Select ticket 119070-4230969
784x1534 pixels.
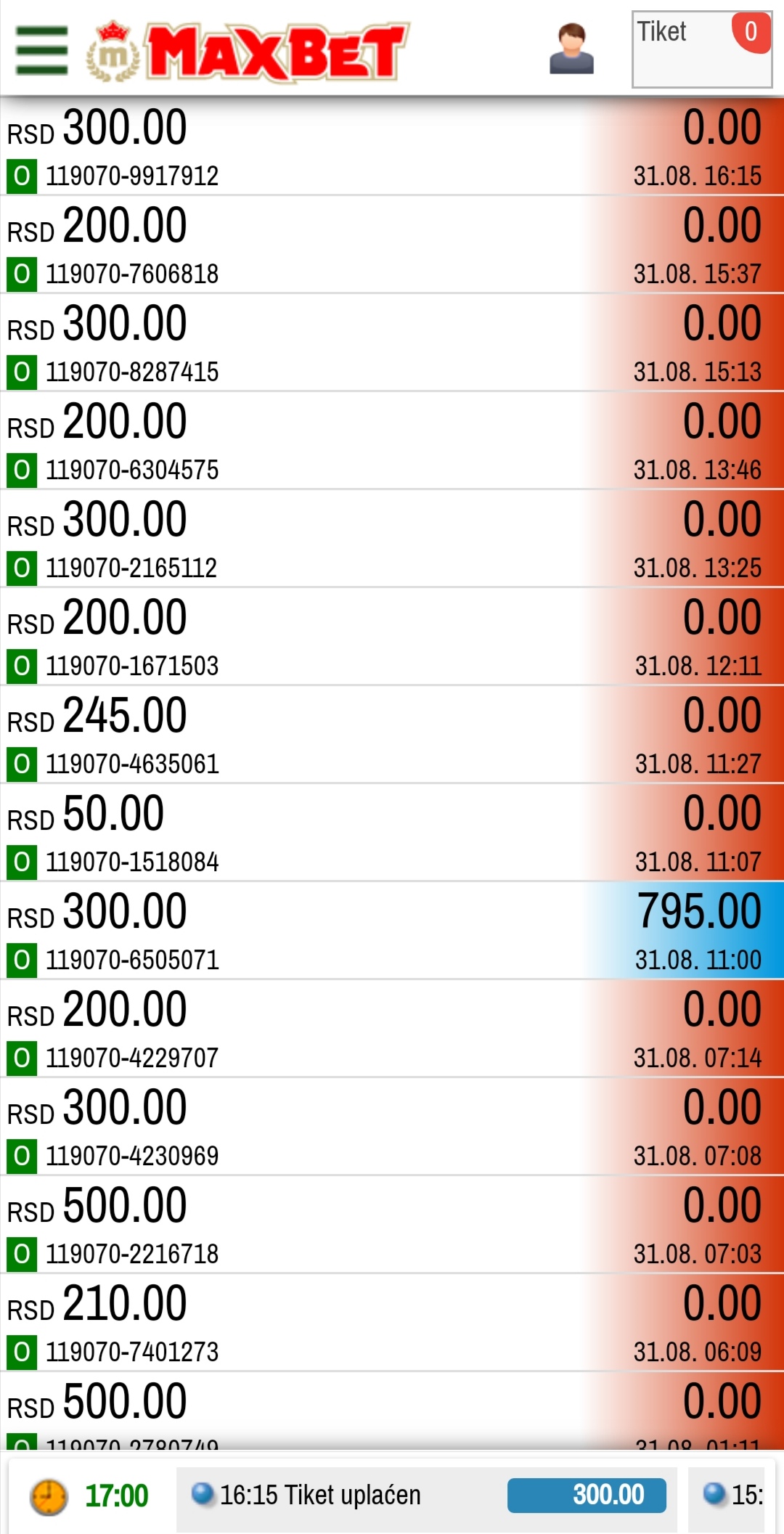(x=392, y=1127)
